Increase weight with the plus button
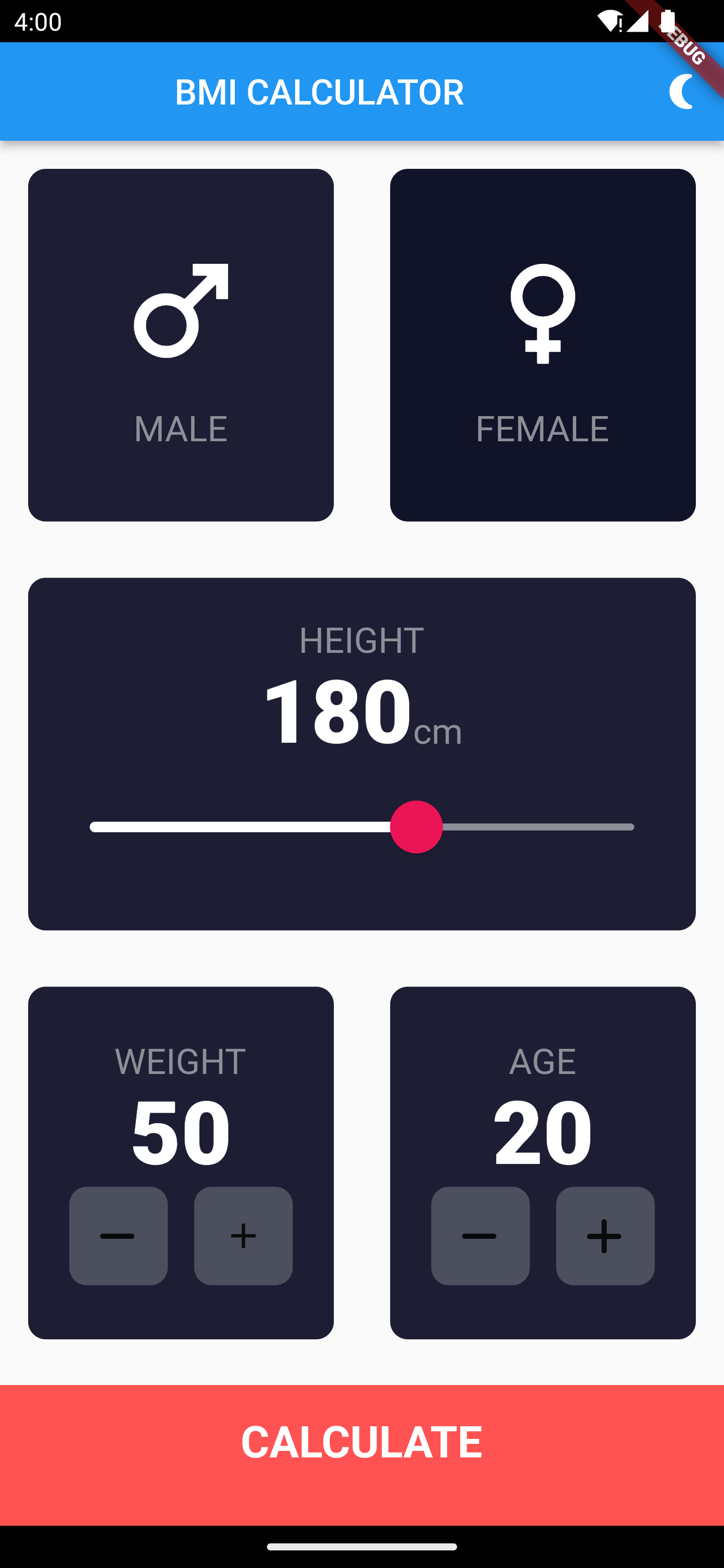 [x=242, y=1236]
